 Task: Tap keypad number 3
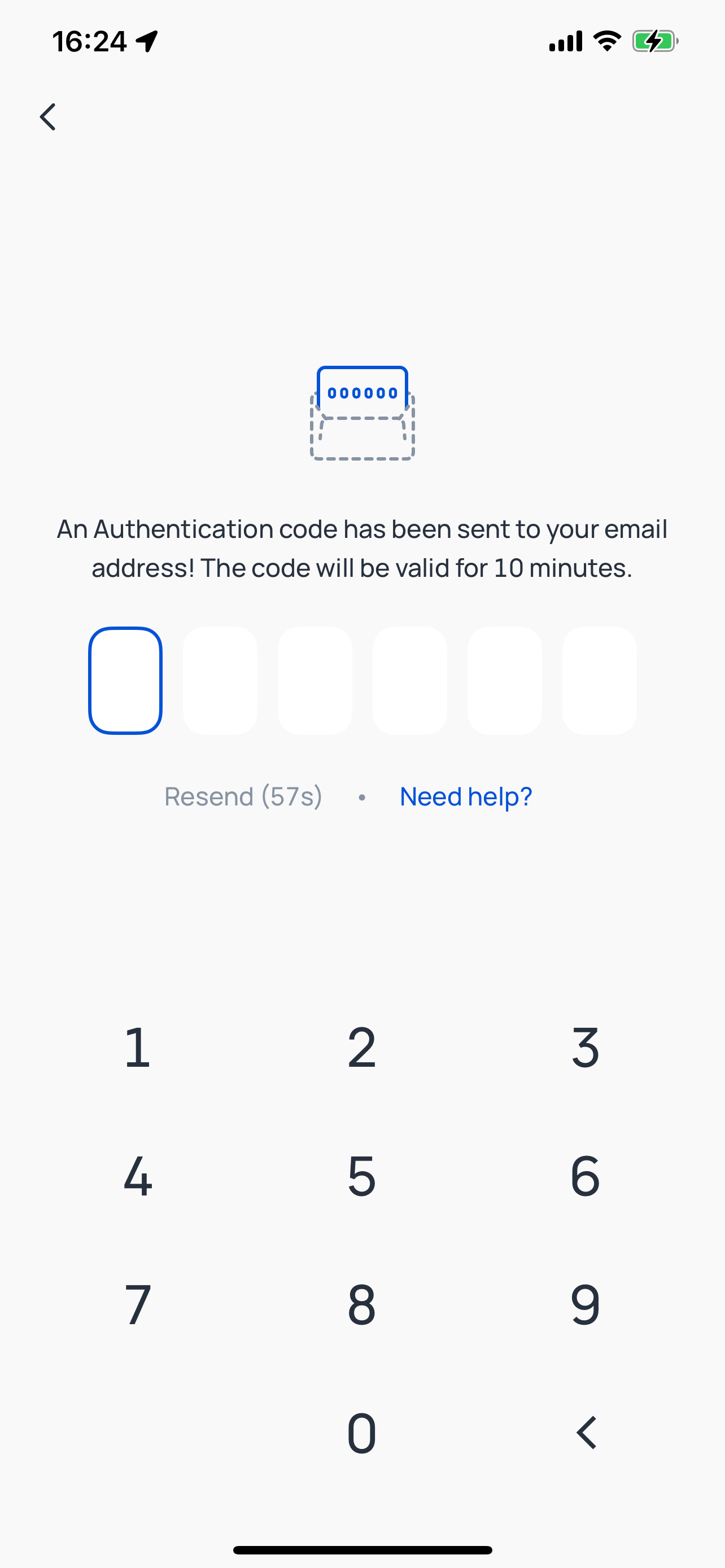586,1047
